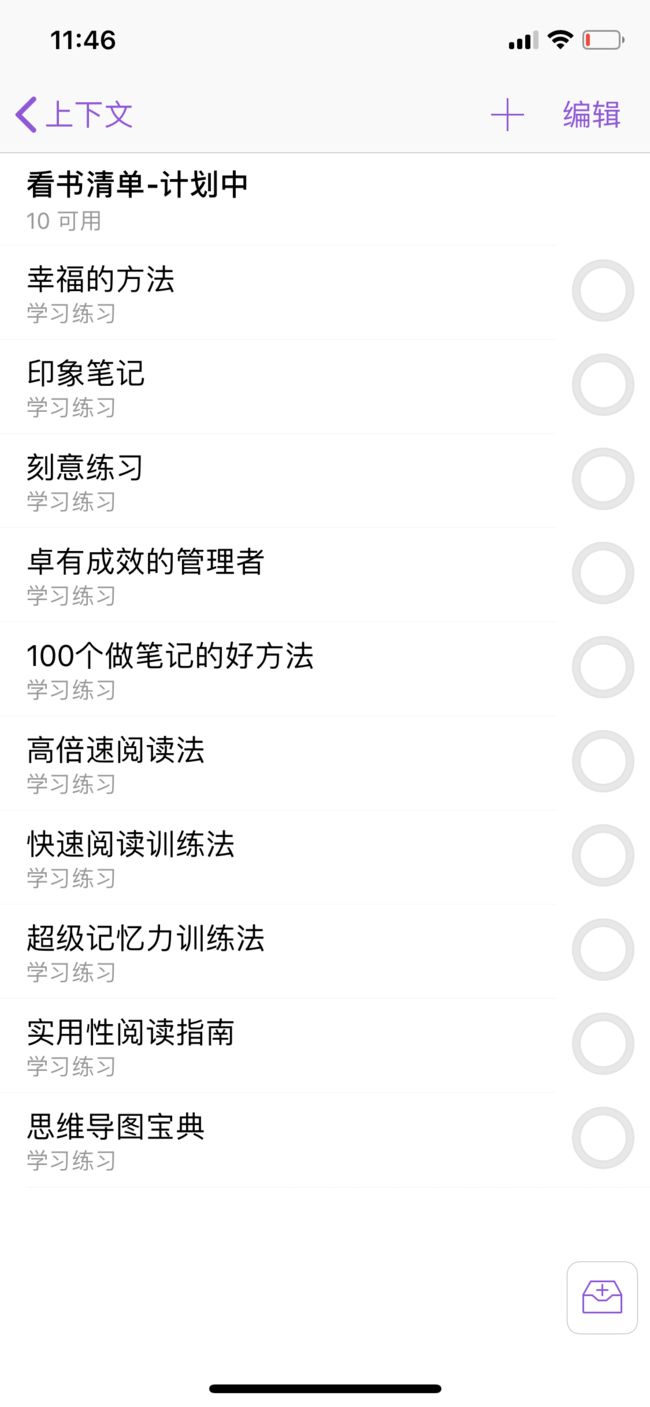Open the 快速阅读训练法 task
The width and height of the screenshot is (650, 1407).
(278, 858)
